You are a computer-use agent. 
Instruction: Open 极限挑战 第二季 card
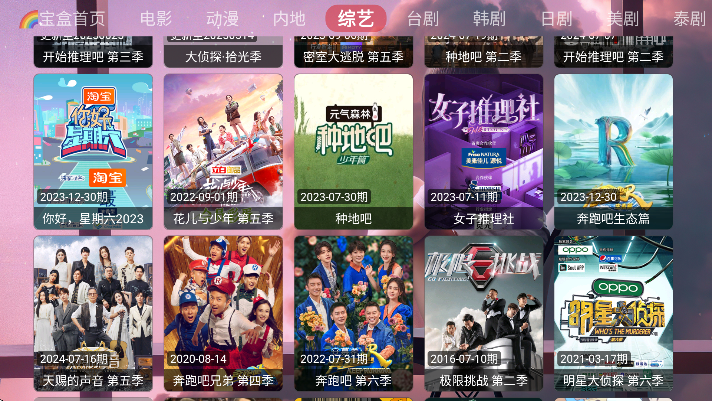(x=483, y=312)
